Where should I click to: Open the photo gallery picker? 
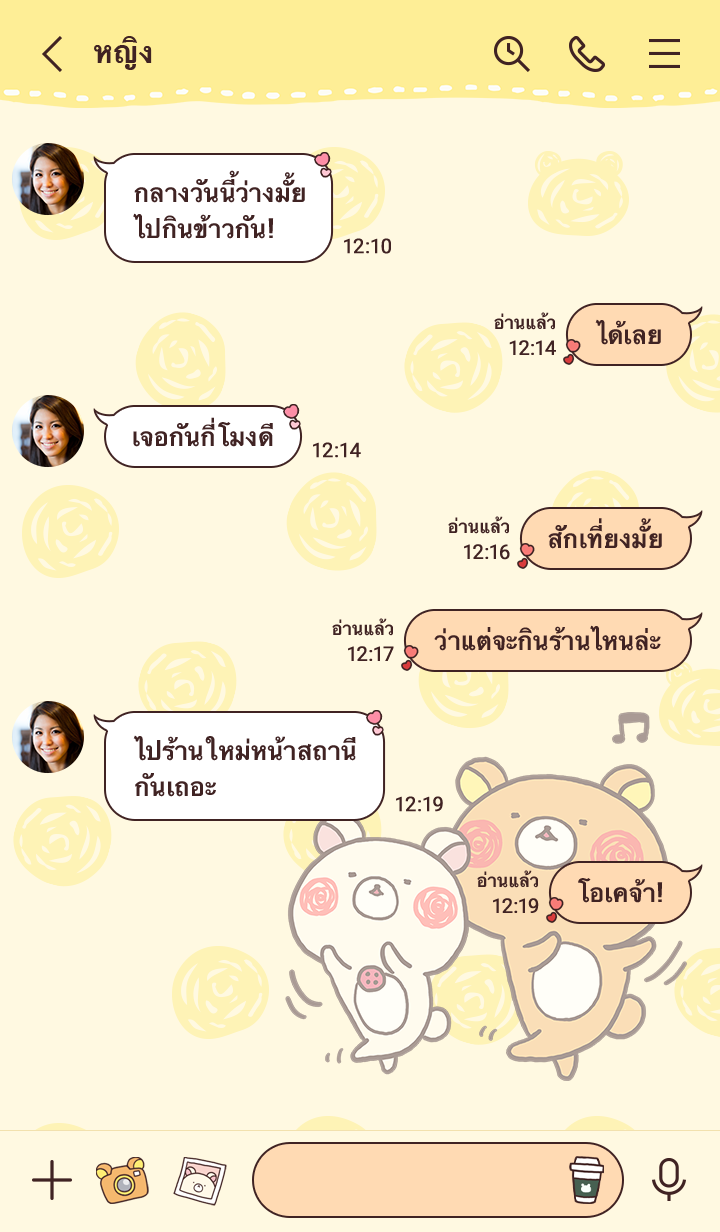click(x=200, y=1181)
